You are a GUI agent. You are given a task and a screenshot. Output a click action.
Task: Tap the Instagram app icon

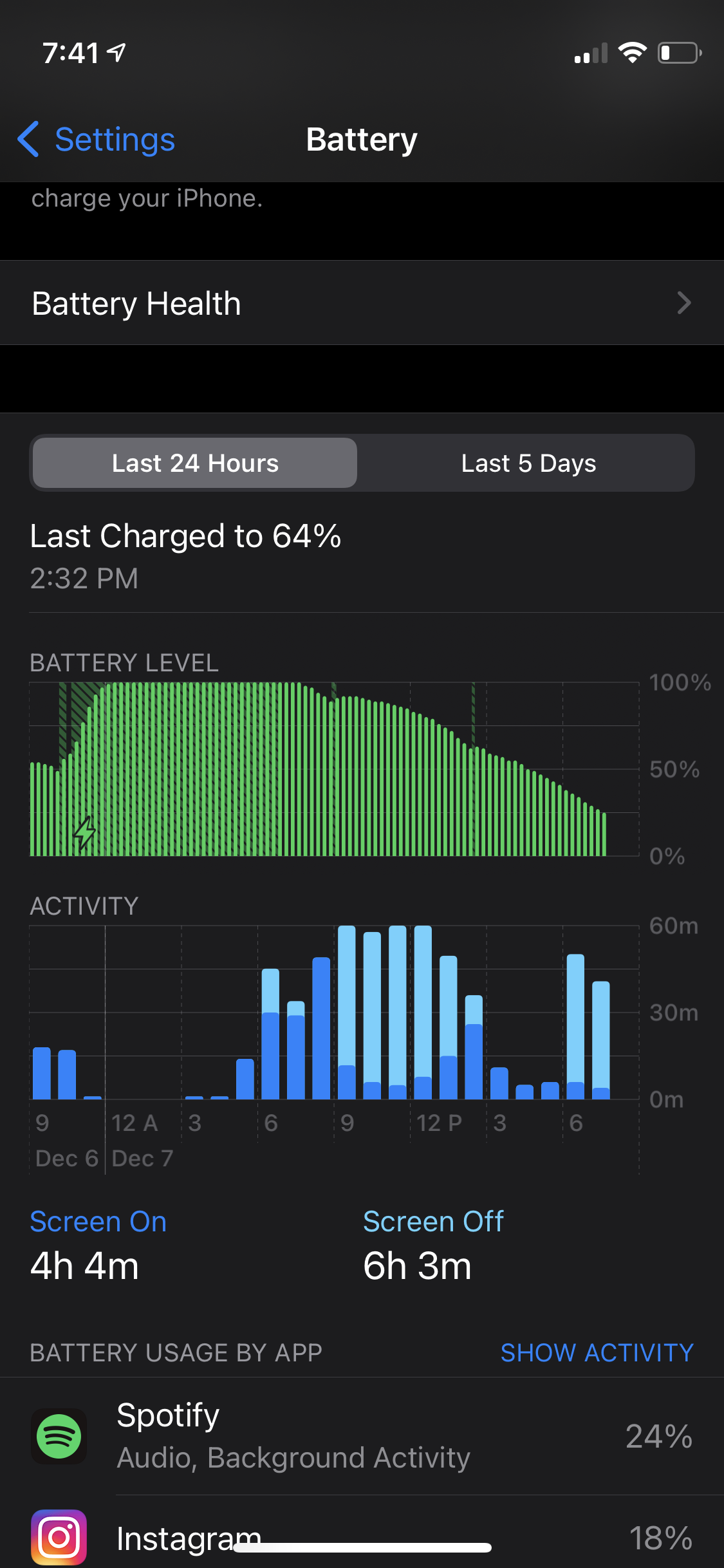pyautogui.click(x=59, y=1538)
